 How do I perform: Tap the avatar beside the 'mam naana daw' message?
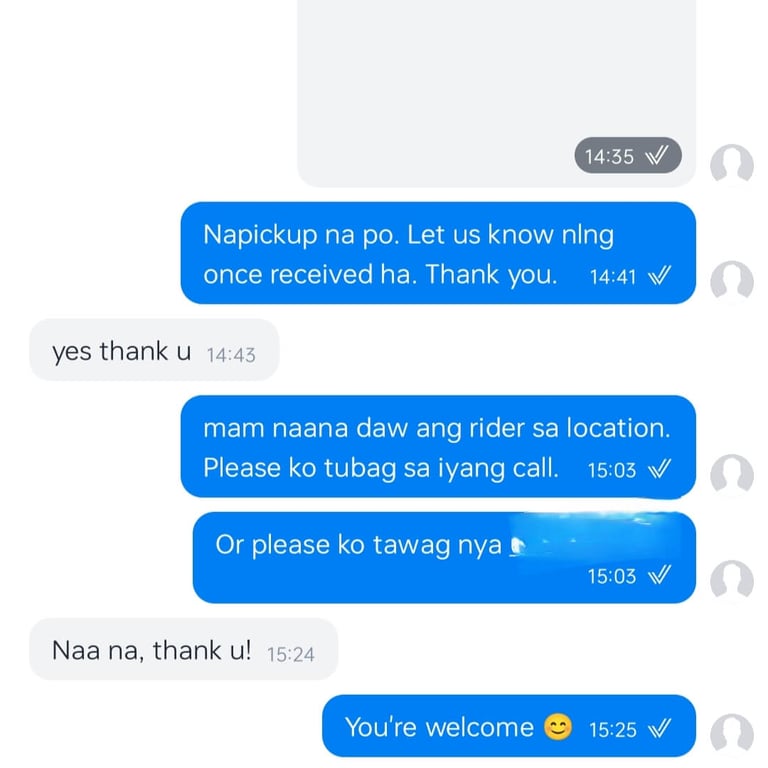point(731,475)
